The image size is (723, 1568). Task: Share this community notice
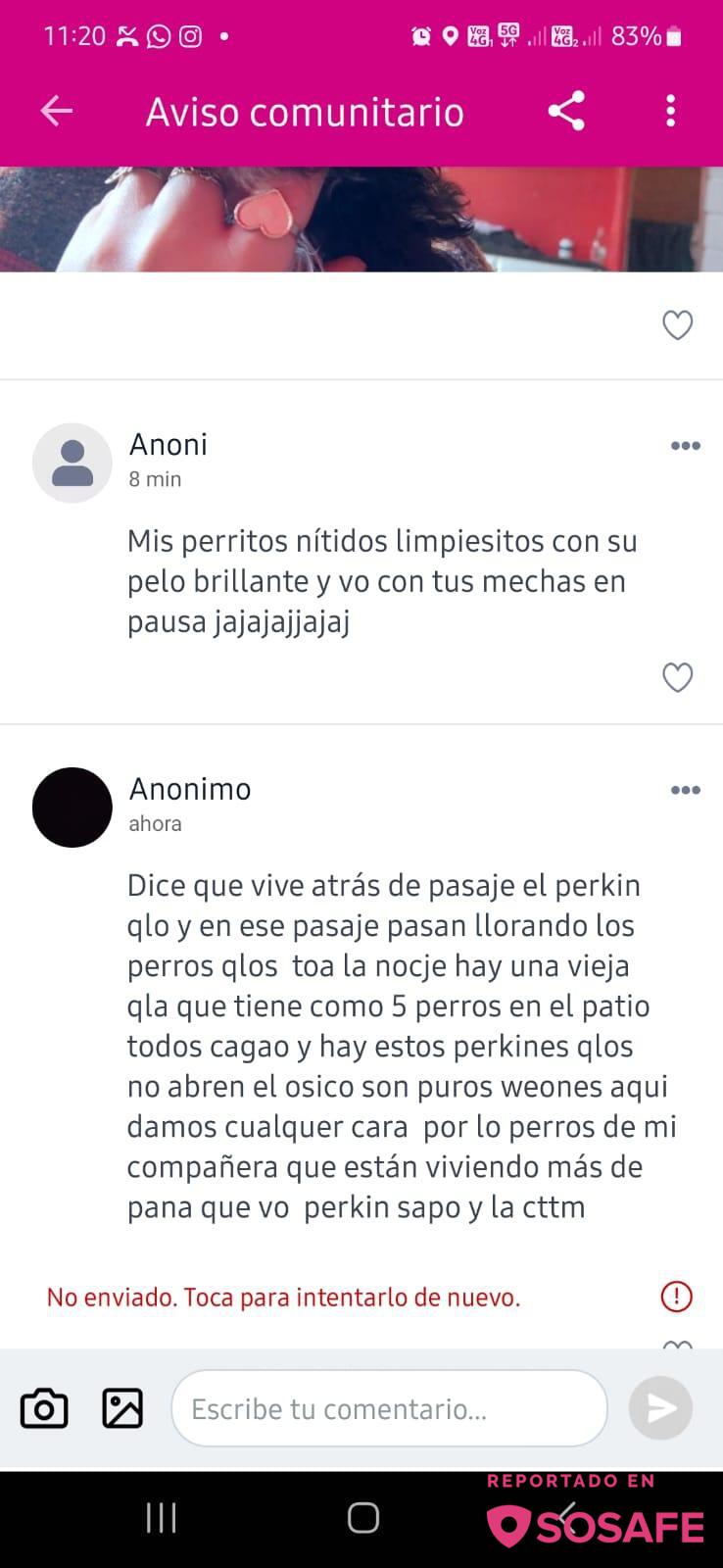click(x=566, y=112)
